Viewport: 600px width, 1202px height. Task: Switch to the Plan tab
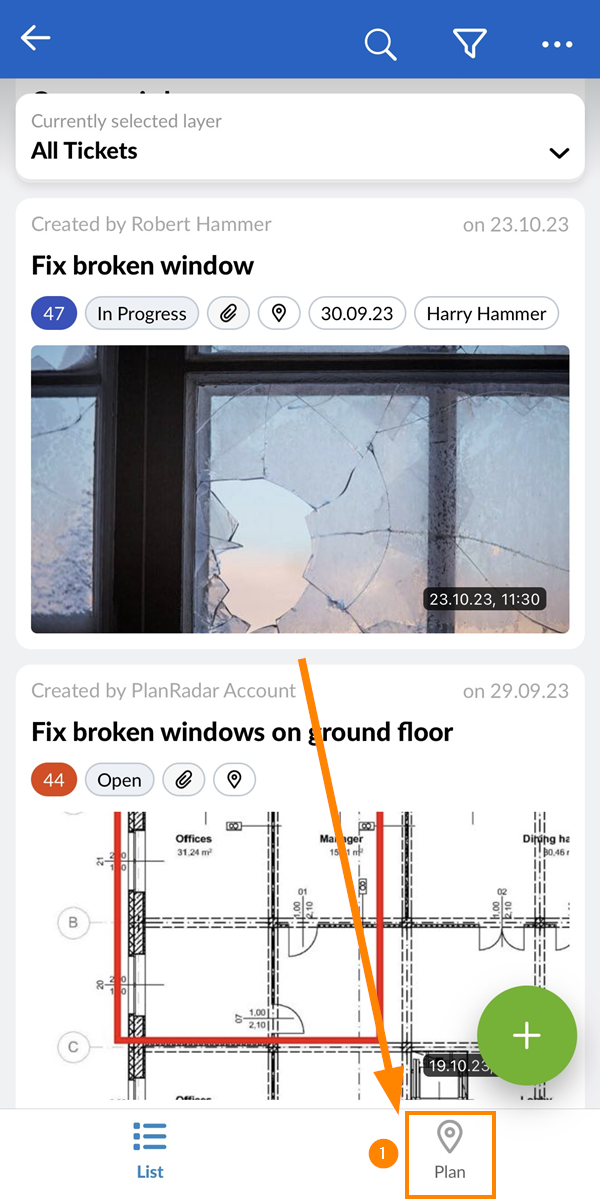coord(450,1150)
